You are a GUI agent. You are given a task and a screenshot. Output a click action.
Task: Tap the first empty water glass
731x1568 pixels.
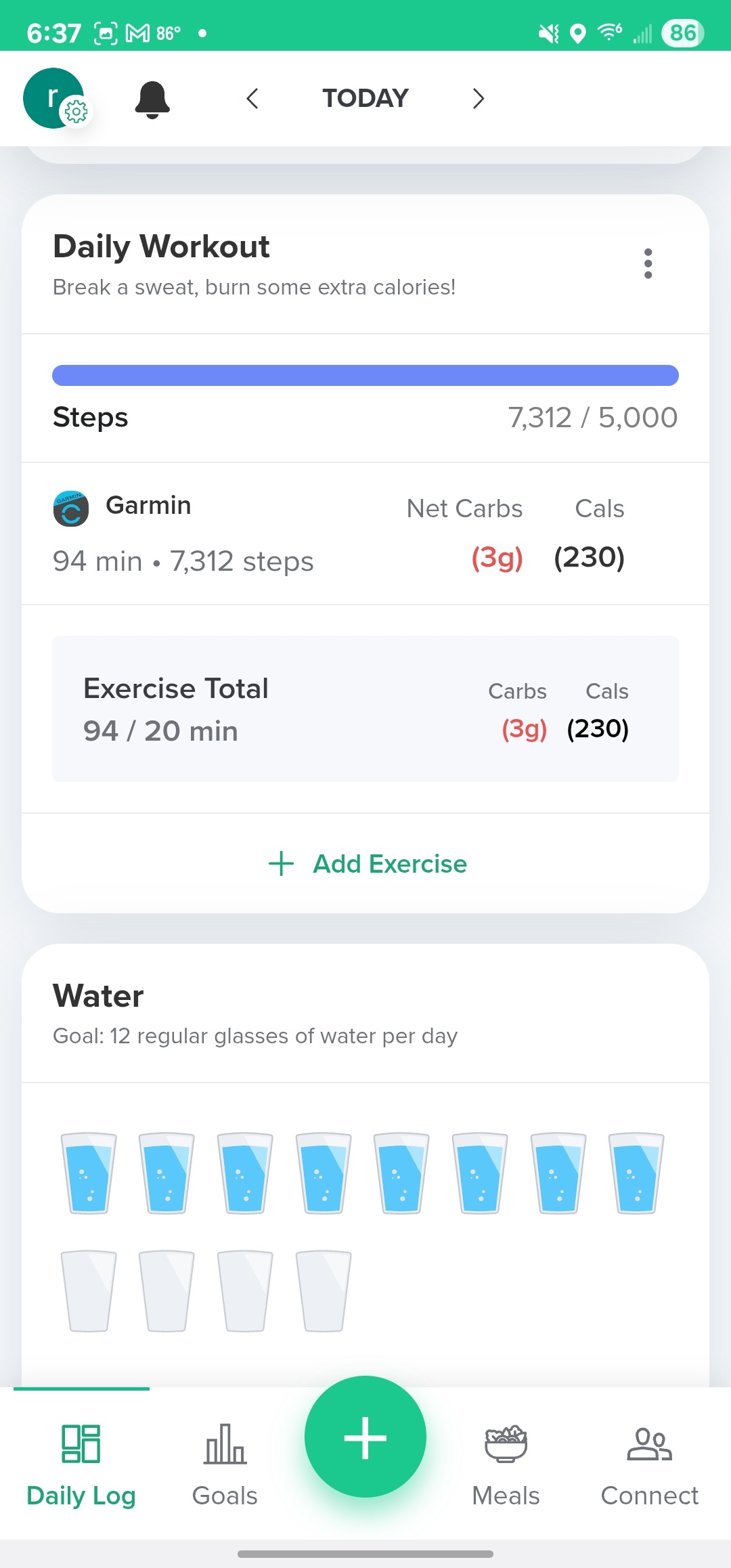89,1291
